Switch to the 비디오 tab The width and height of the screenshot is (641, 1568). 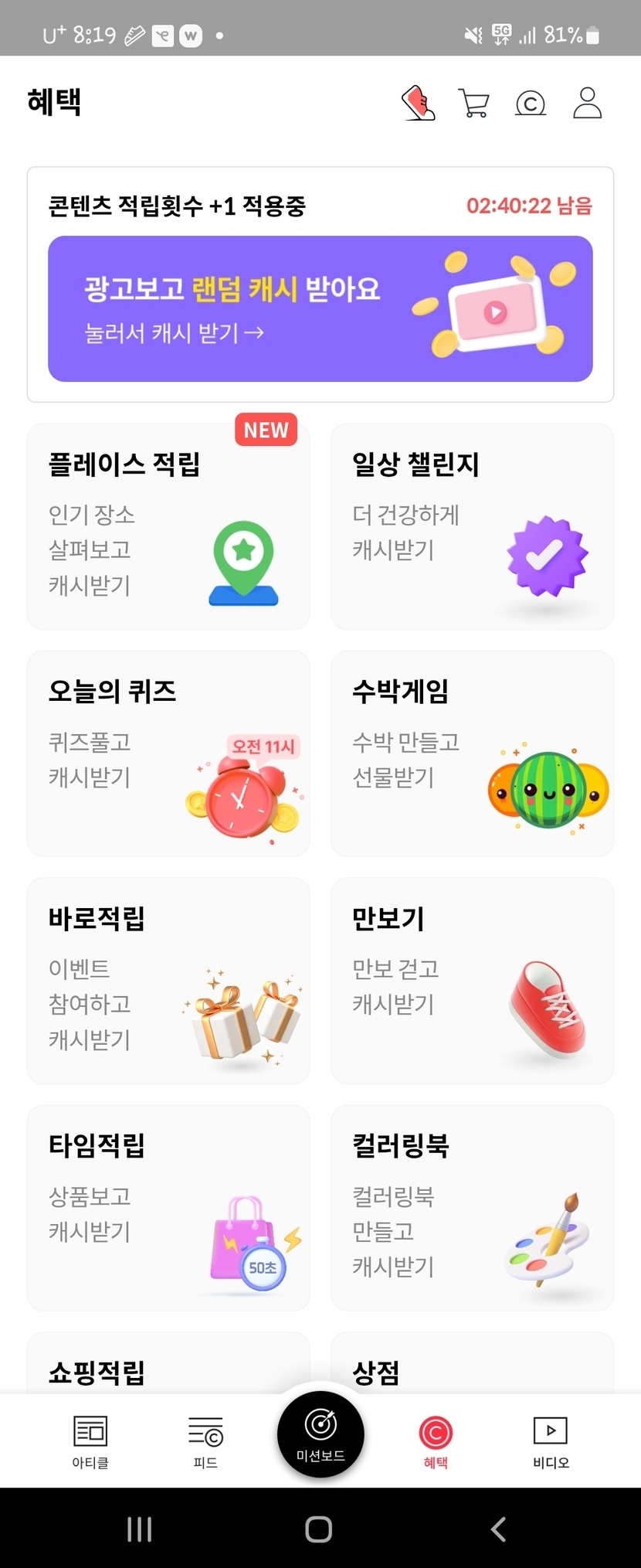(551, 1441)
